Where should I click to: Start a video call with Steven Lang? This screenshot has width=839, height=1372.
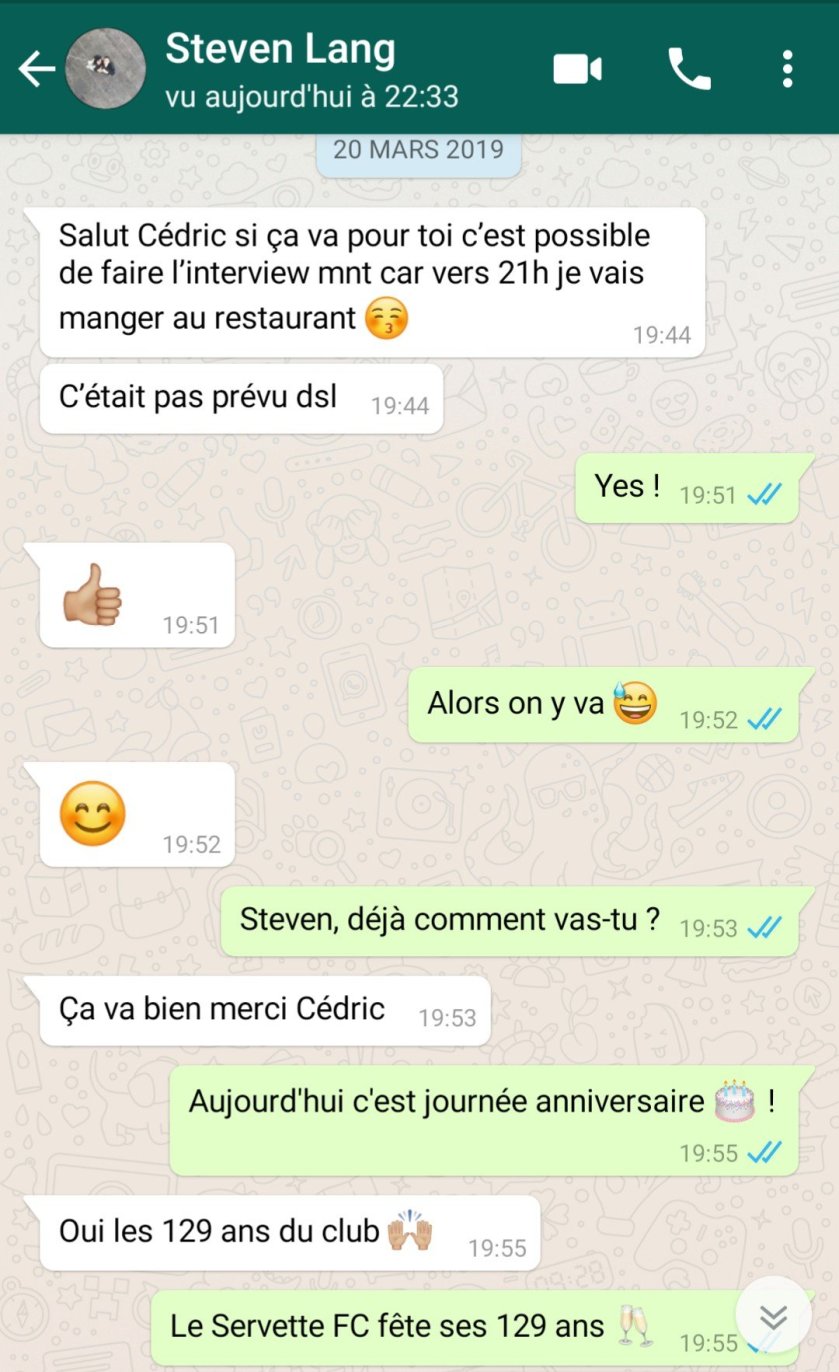pyautogui.click(x=577, y=69)
